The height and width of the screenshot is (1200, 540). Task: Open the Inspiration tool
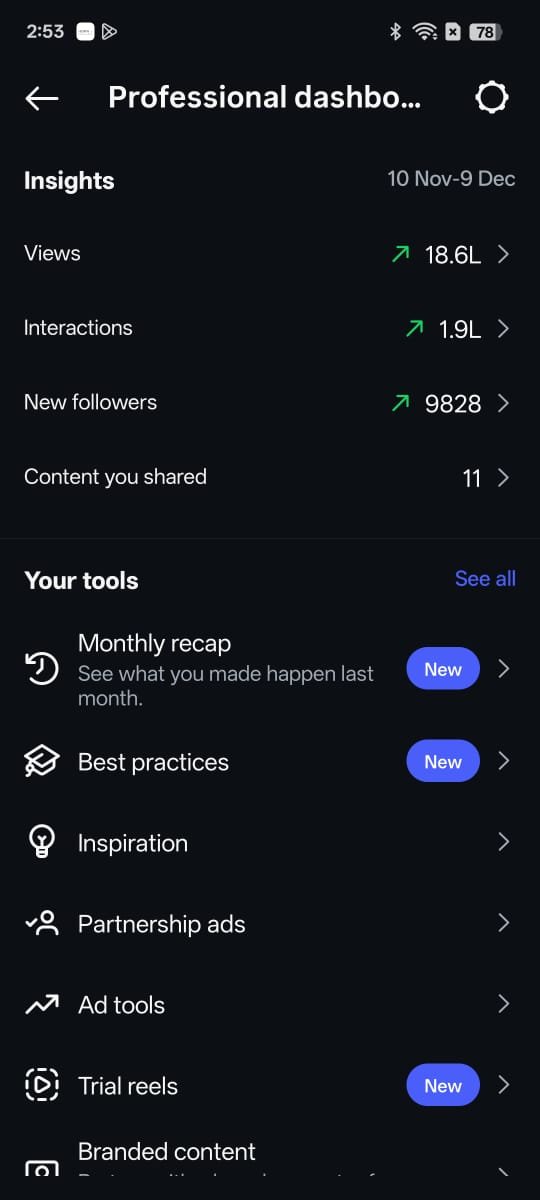[x=270, y=843]
